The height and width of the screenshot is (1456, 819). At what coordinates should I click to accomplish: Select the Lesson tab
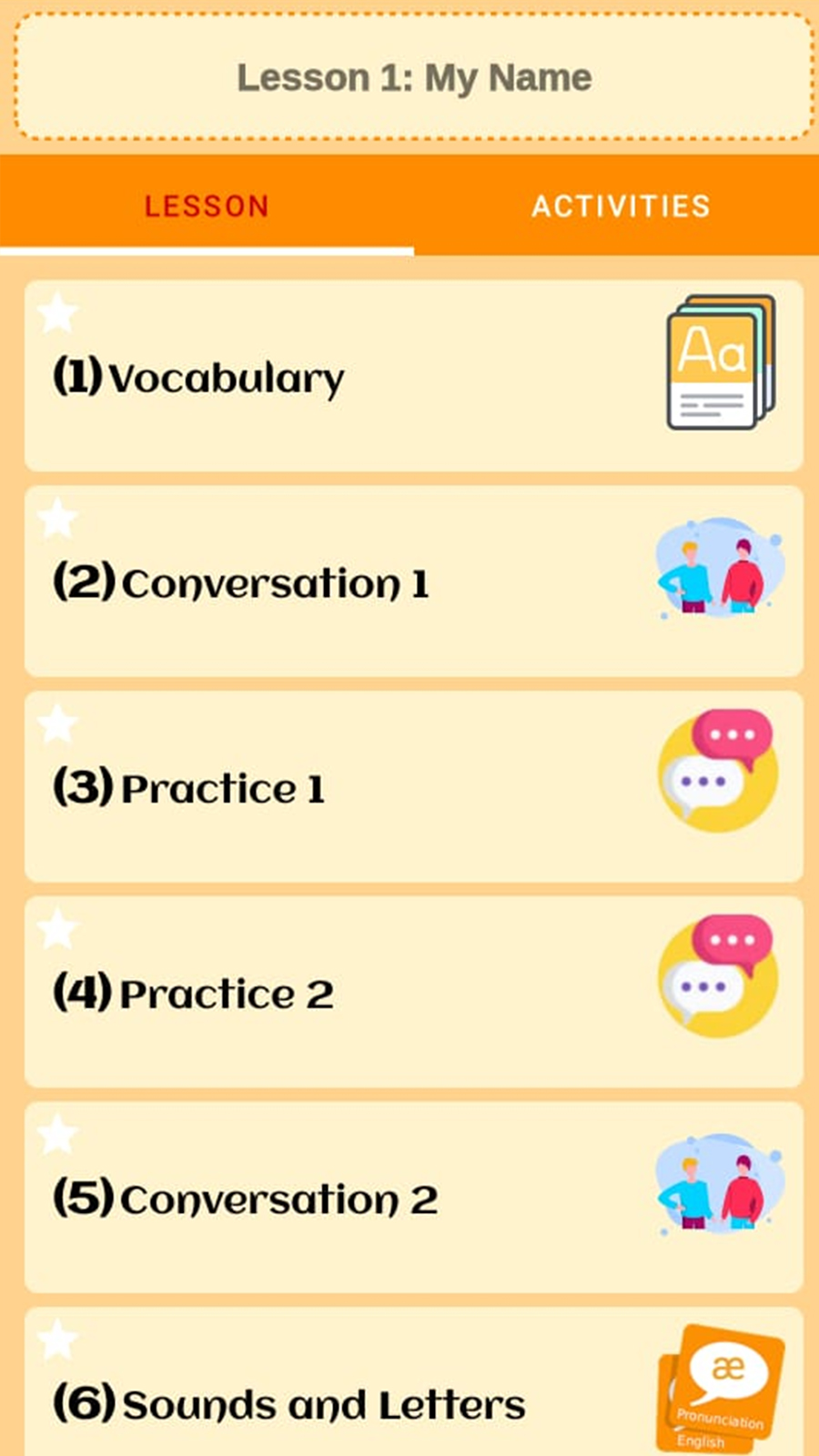[x=207, y=207]
